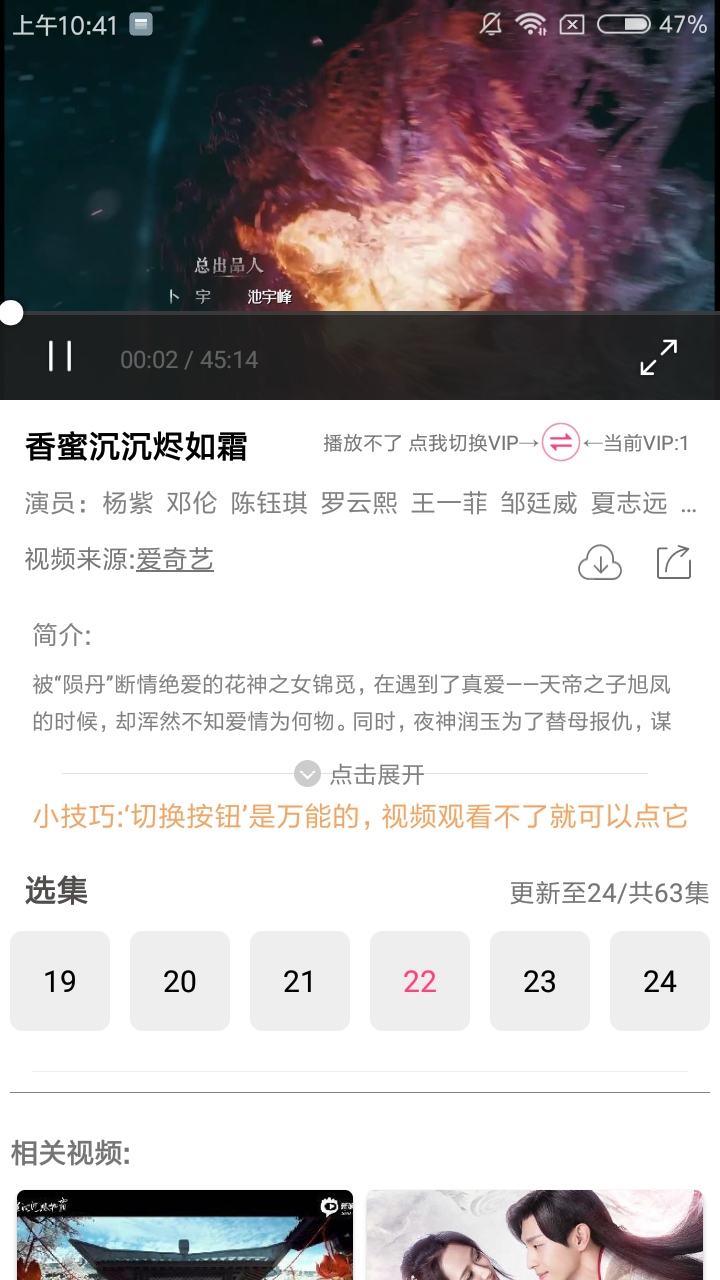This screenshot has width=720, height=1280.
Task: Select episode 19
Action: click(x=60, y=981)
